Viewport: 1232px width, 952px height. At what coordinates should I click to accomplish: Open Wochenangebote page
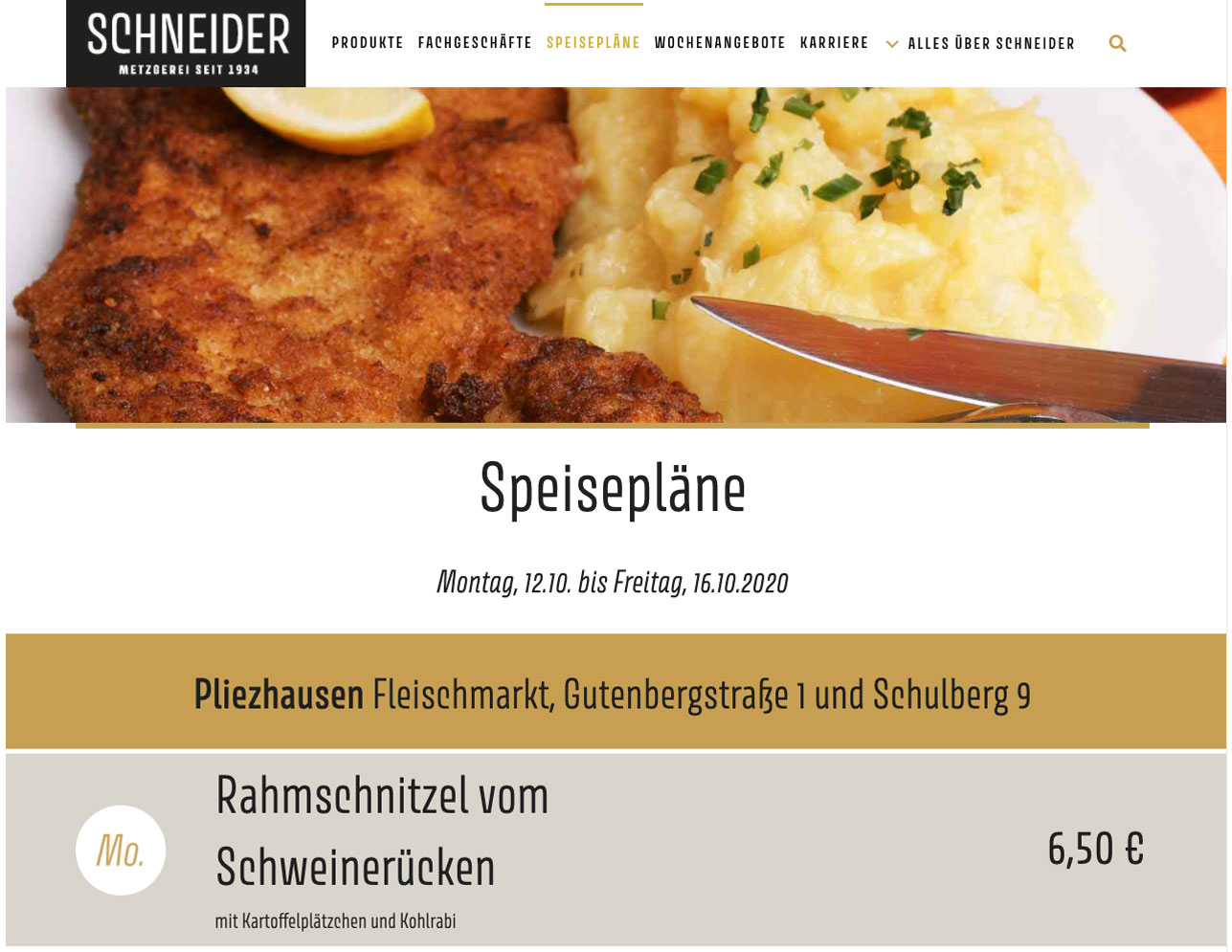point(720,43)
